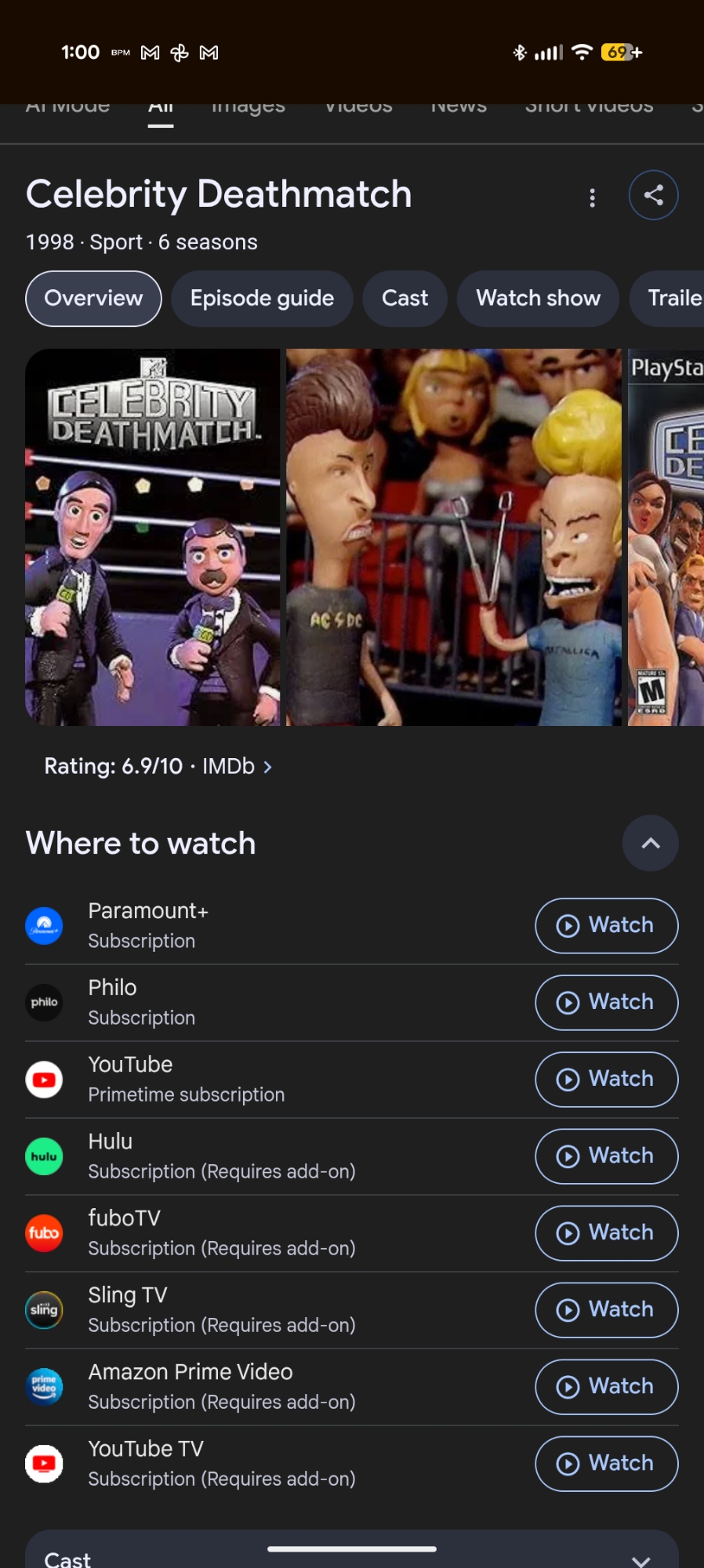The width and height of the screenshot is (704, 1568).
Task: Tap Watch button for Philo
Action: coord(606,1003)
